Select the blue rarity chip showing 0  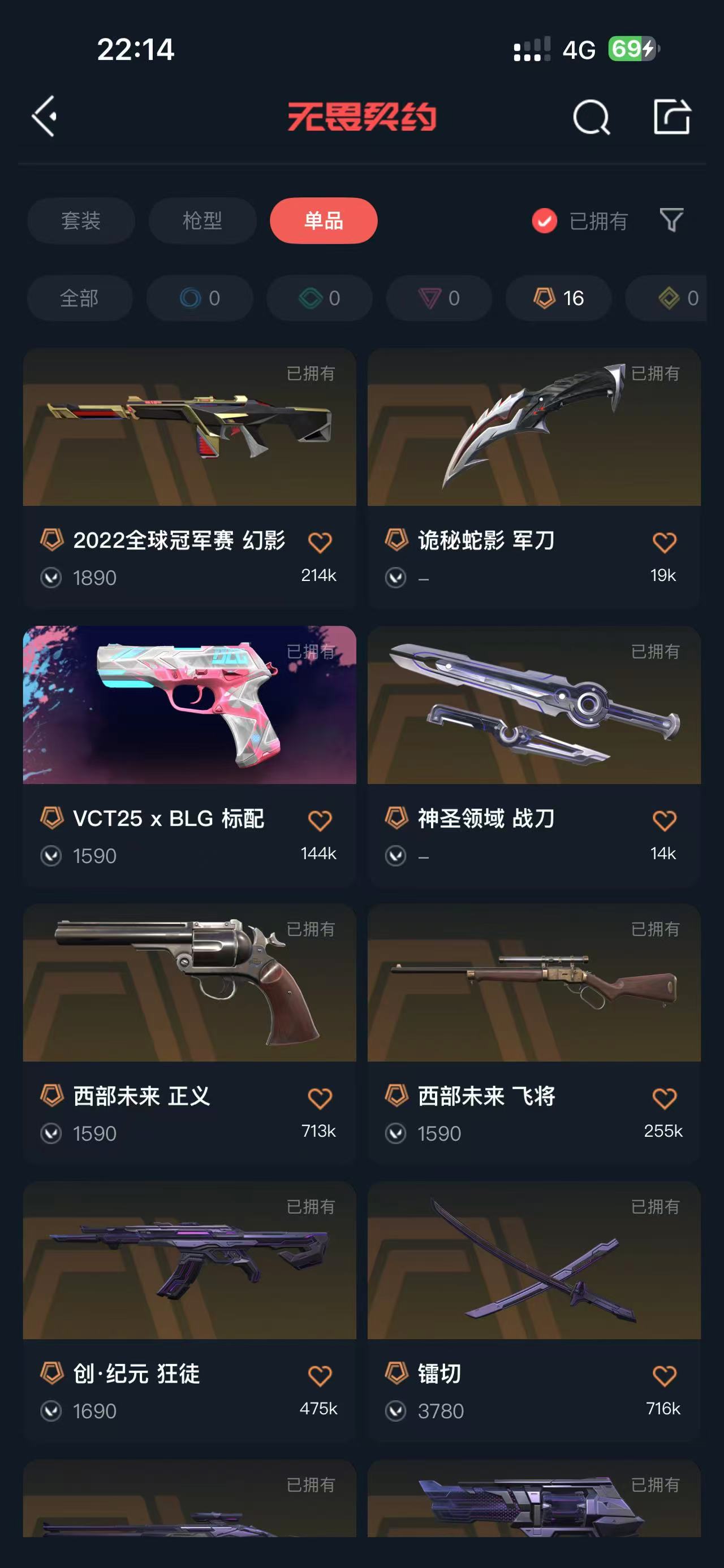199,298
